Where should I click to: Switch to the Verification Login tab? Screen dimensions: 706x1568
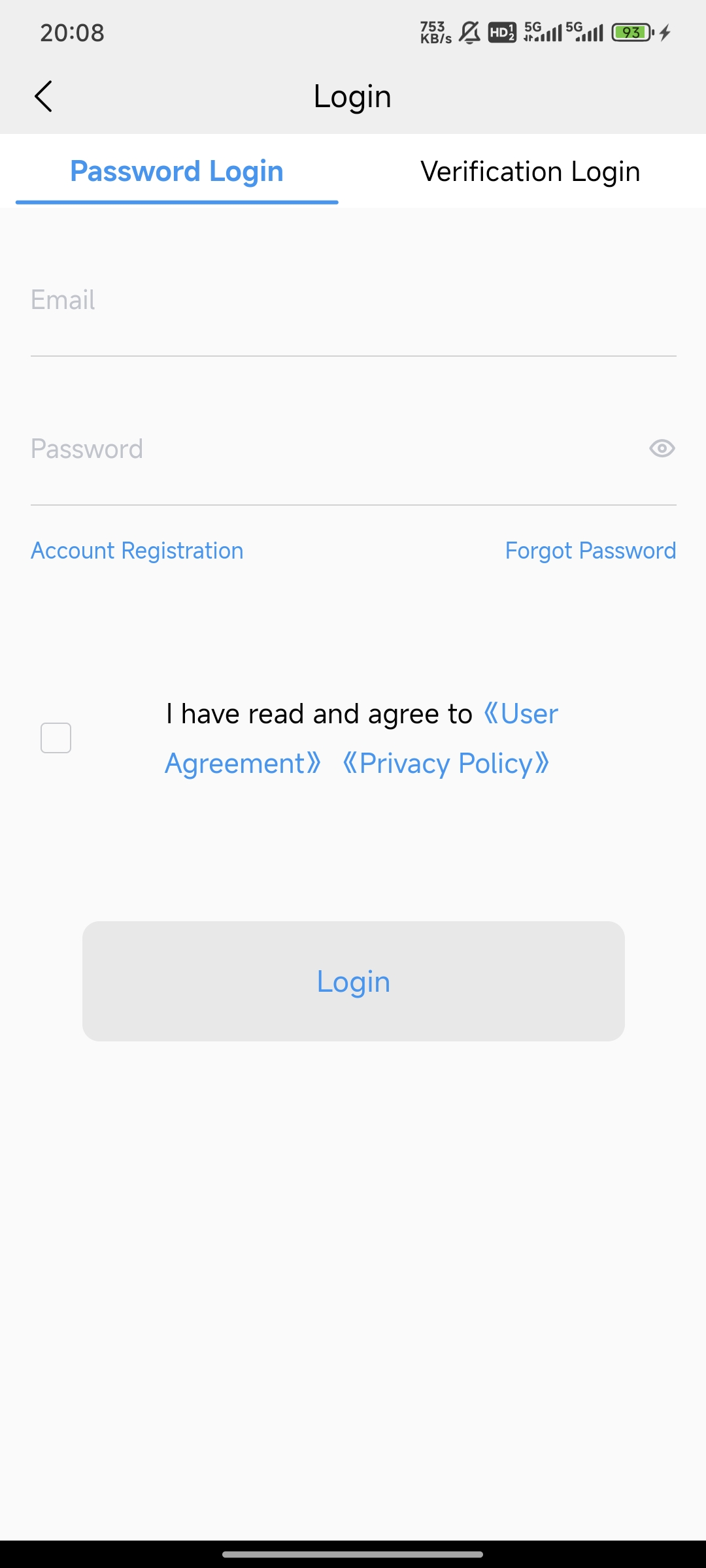pos(529,171)
